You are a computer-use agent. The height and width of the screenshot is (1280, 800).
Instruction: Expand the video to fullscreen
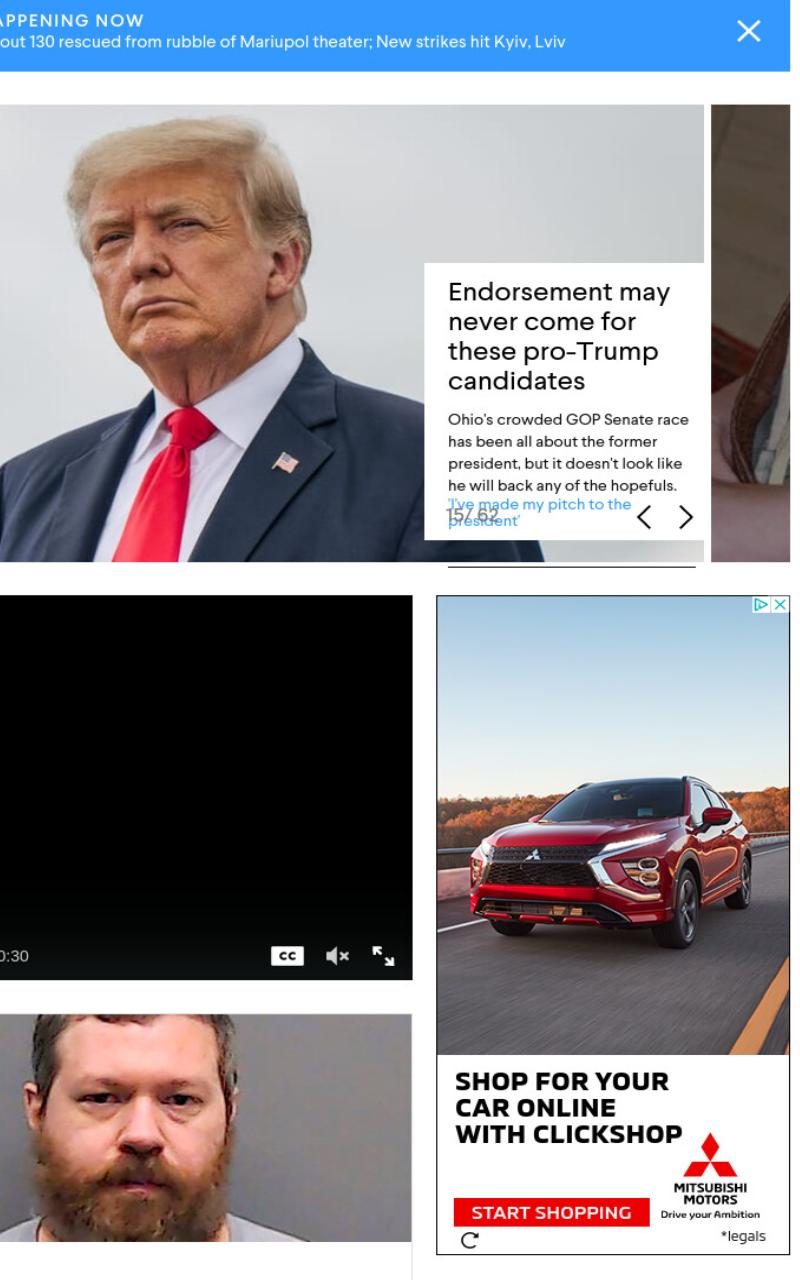click(x=383, y=956)
